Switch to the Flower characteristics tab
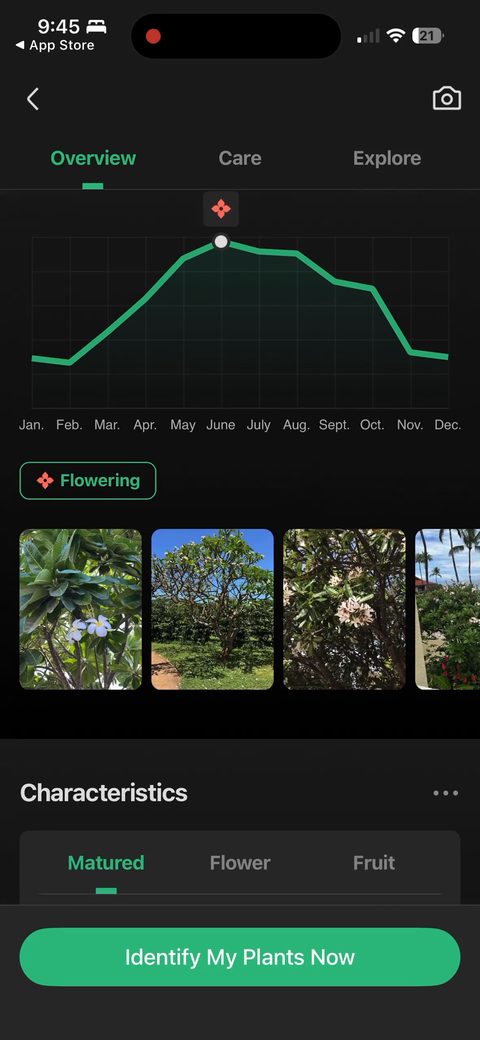The width and height of the screenshot is (480, 1040). 240,863
